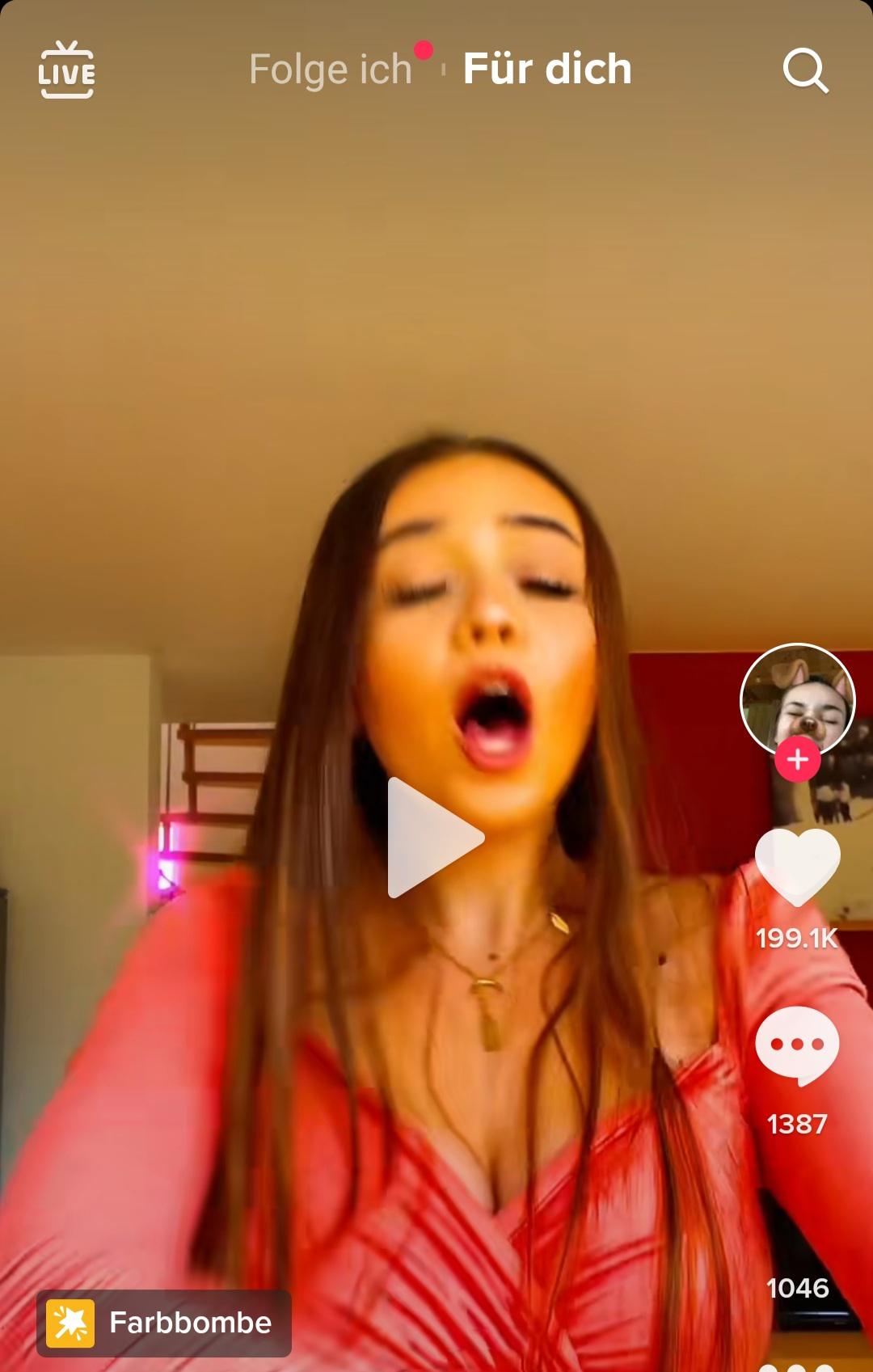Switch to the Folge ich tab
The height and width of the screenshot is (1372, 873).
[331, 70]
